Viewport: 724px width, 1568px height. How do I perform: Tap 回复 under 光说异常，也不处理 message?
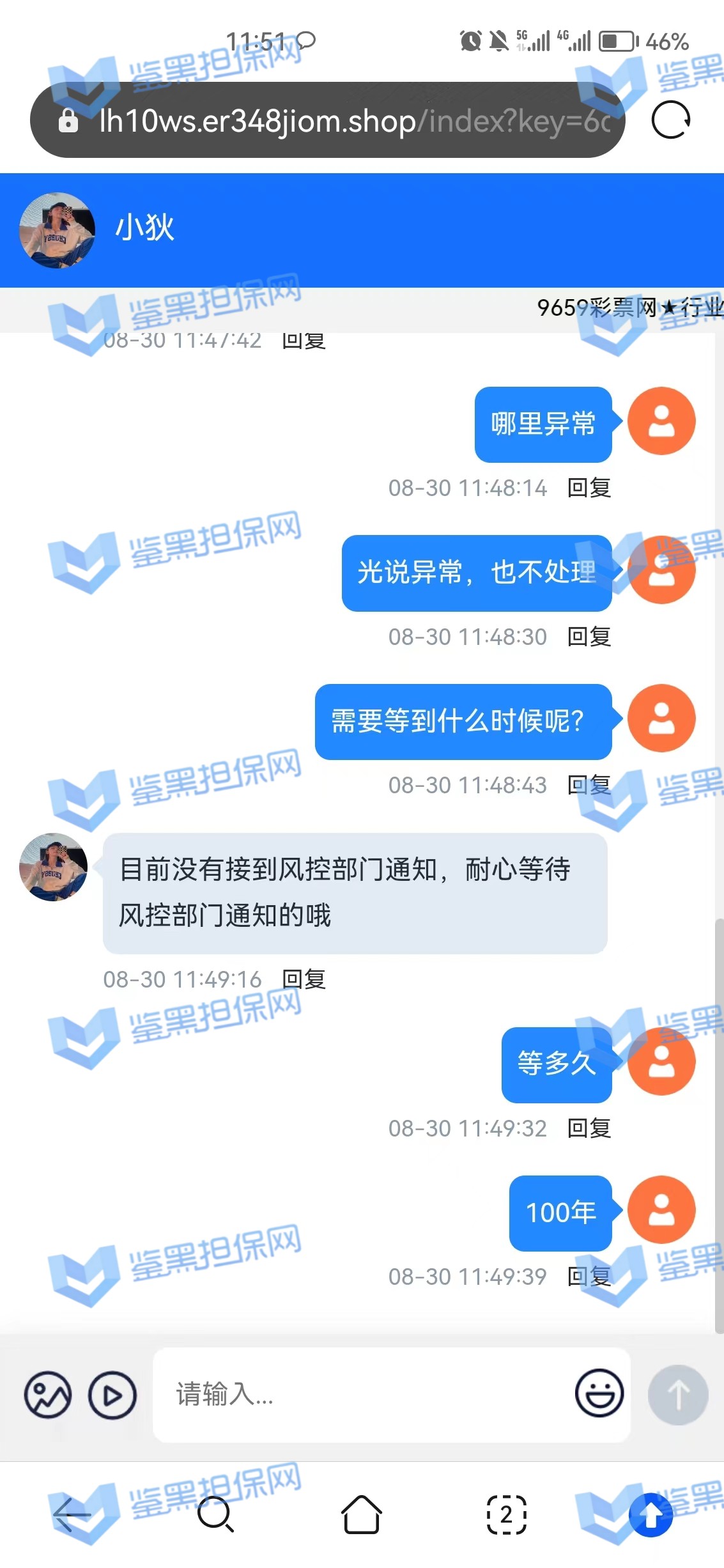[589, 637]
